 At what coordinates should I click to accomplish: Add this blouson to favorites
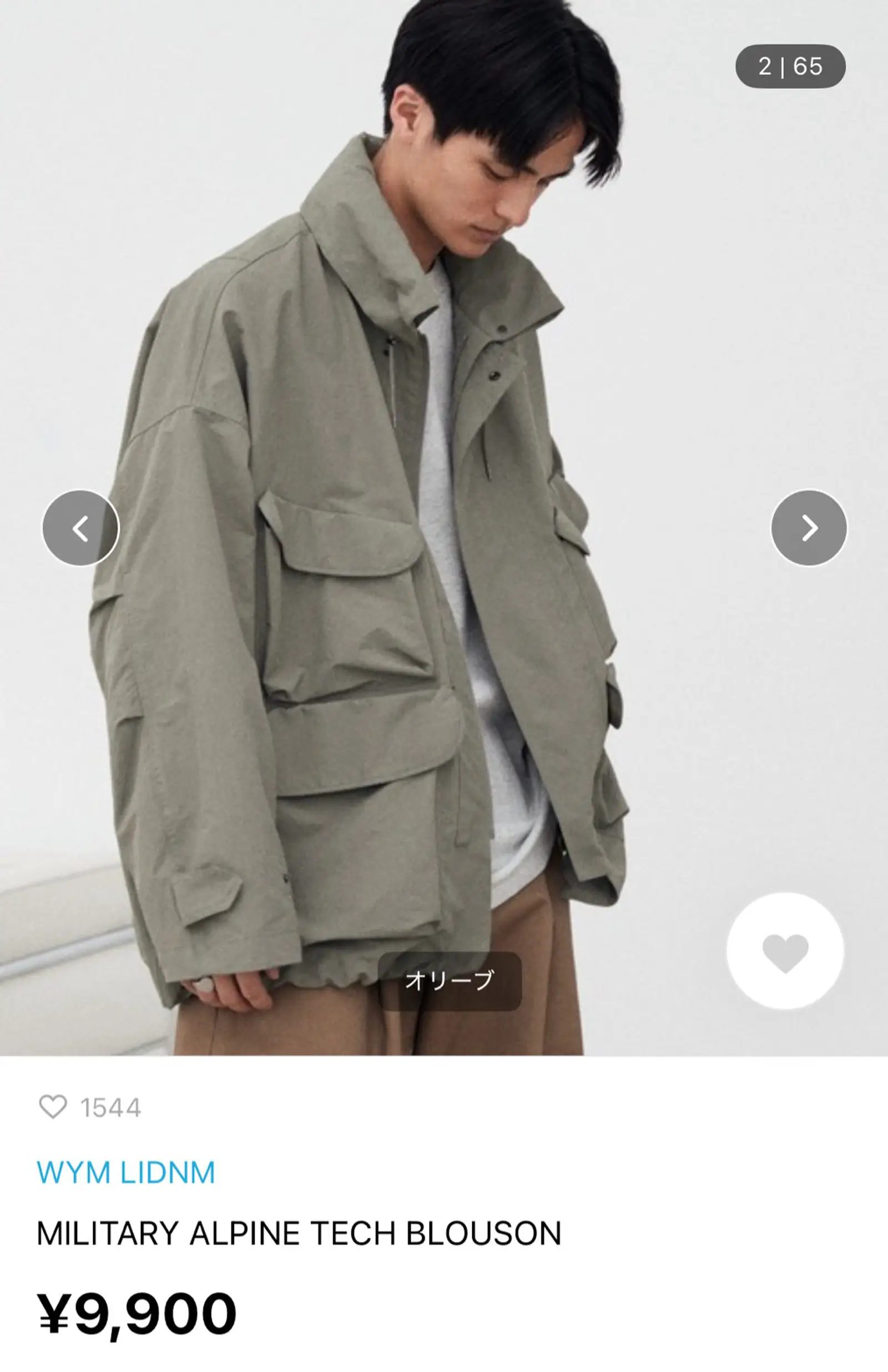click(785, 951)
